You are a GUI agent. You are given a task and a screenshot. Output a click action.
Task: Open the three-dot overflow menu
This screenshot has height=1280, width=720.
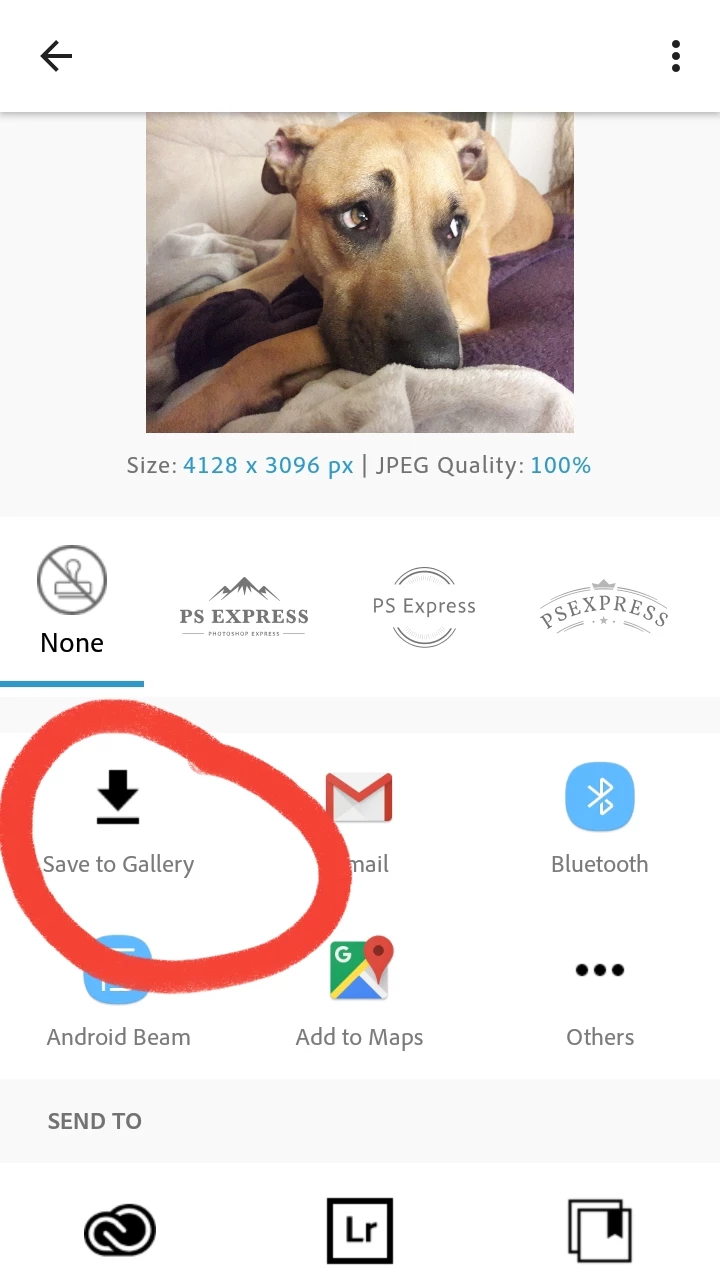[x=676, y=56]
